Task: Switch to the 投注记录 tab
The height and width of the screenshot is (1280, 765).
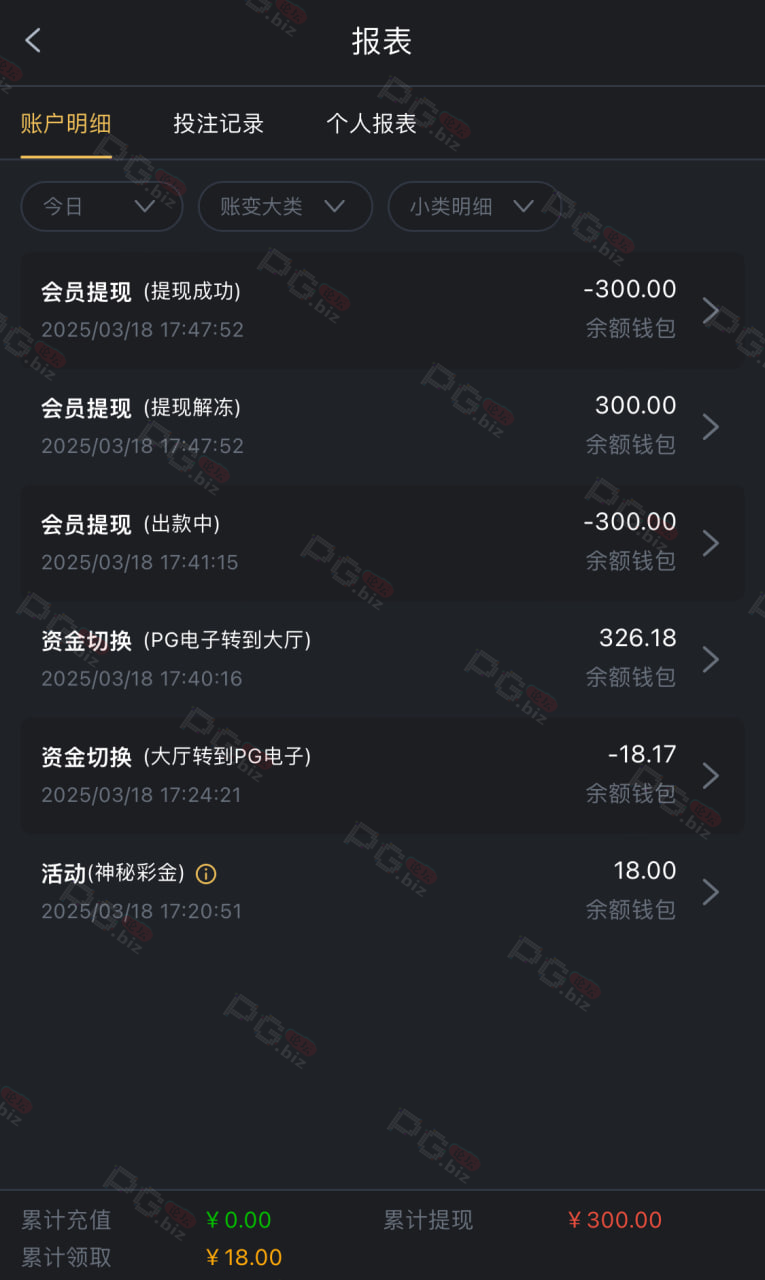Action: pos(218,124)
